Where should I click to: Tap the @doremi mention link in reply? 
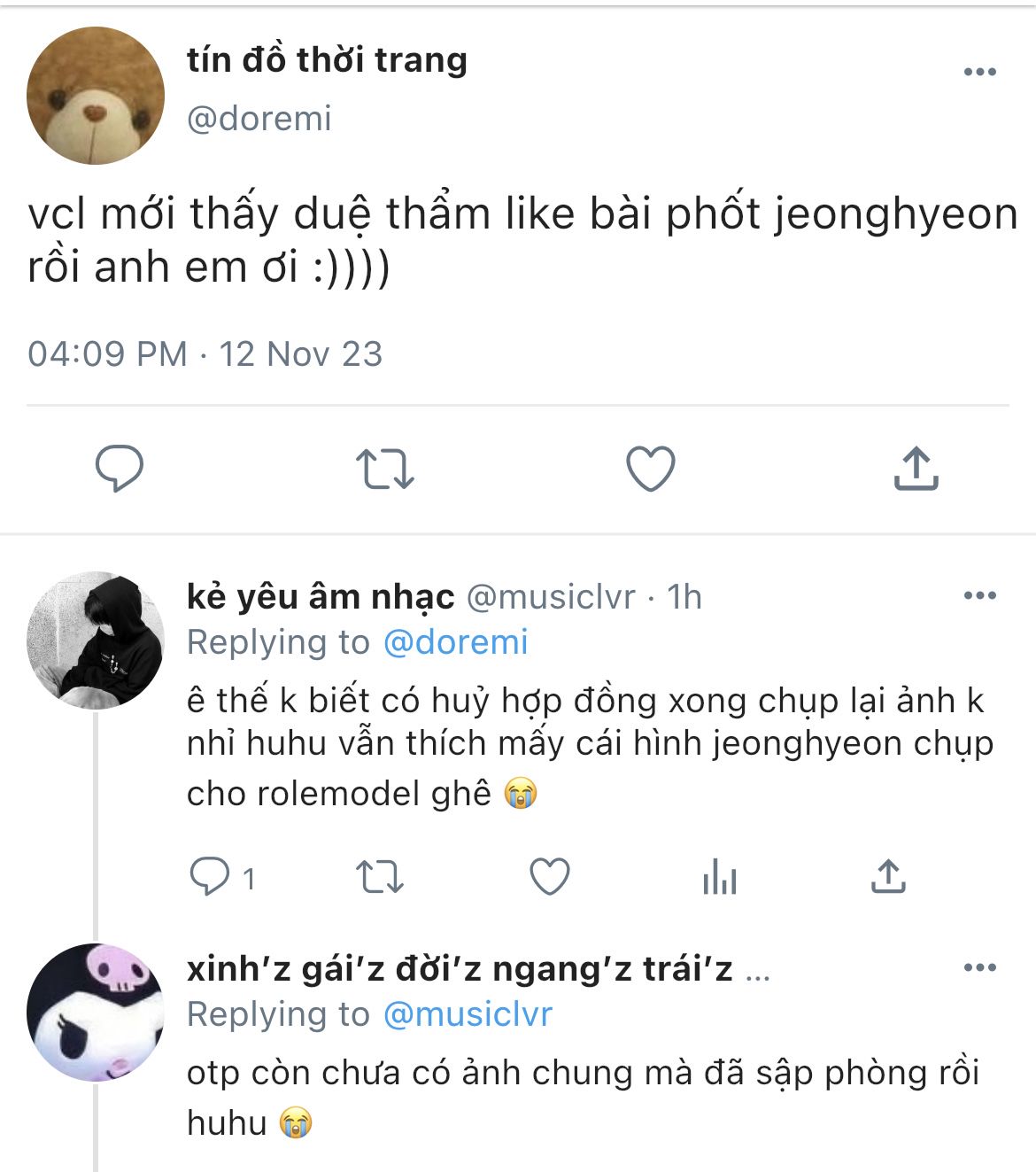[455, 642]
